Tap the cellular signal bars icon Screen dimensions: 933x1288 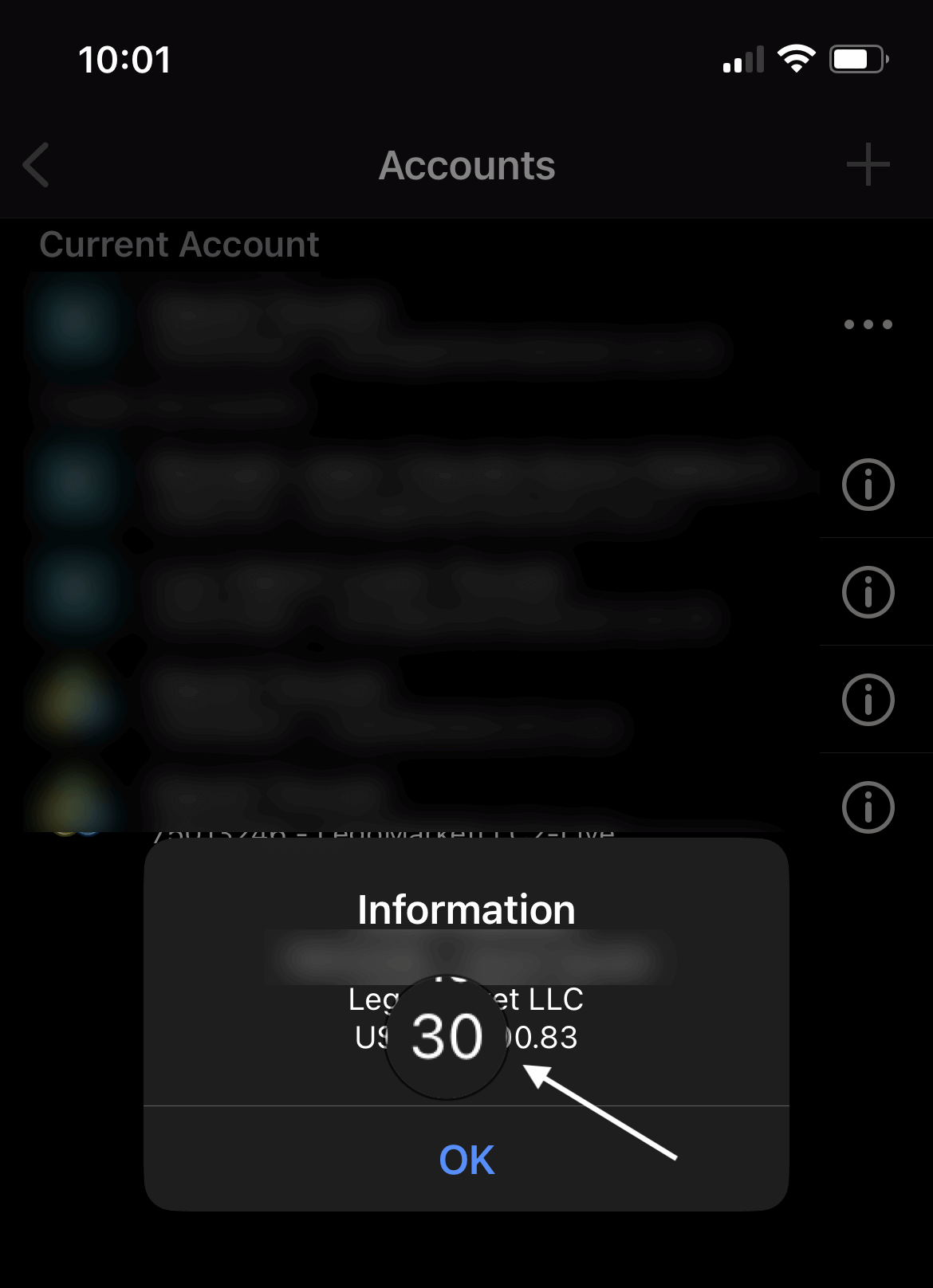742,58
